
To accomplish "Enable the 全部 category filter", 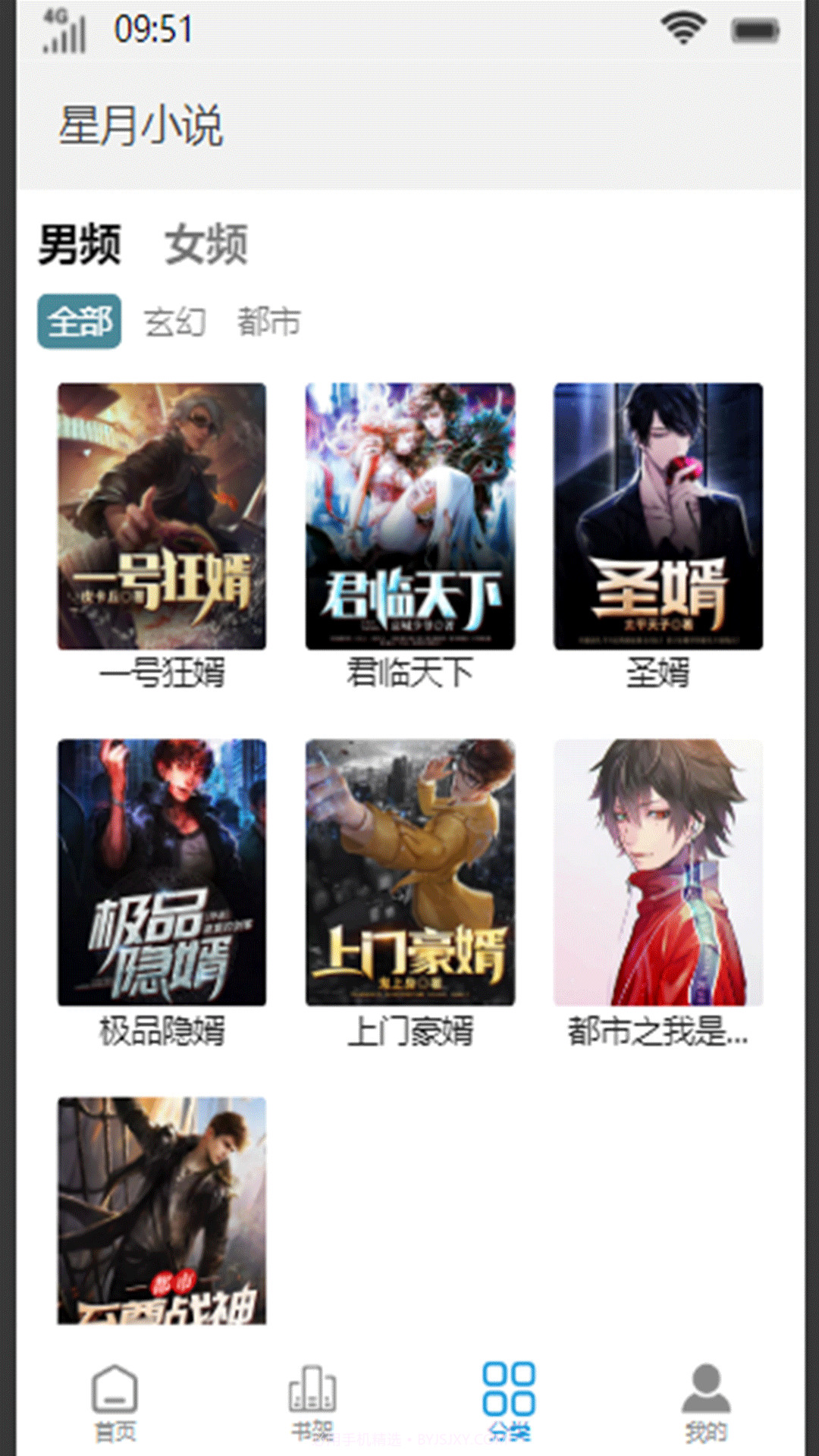I will (x=80, y=321).
